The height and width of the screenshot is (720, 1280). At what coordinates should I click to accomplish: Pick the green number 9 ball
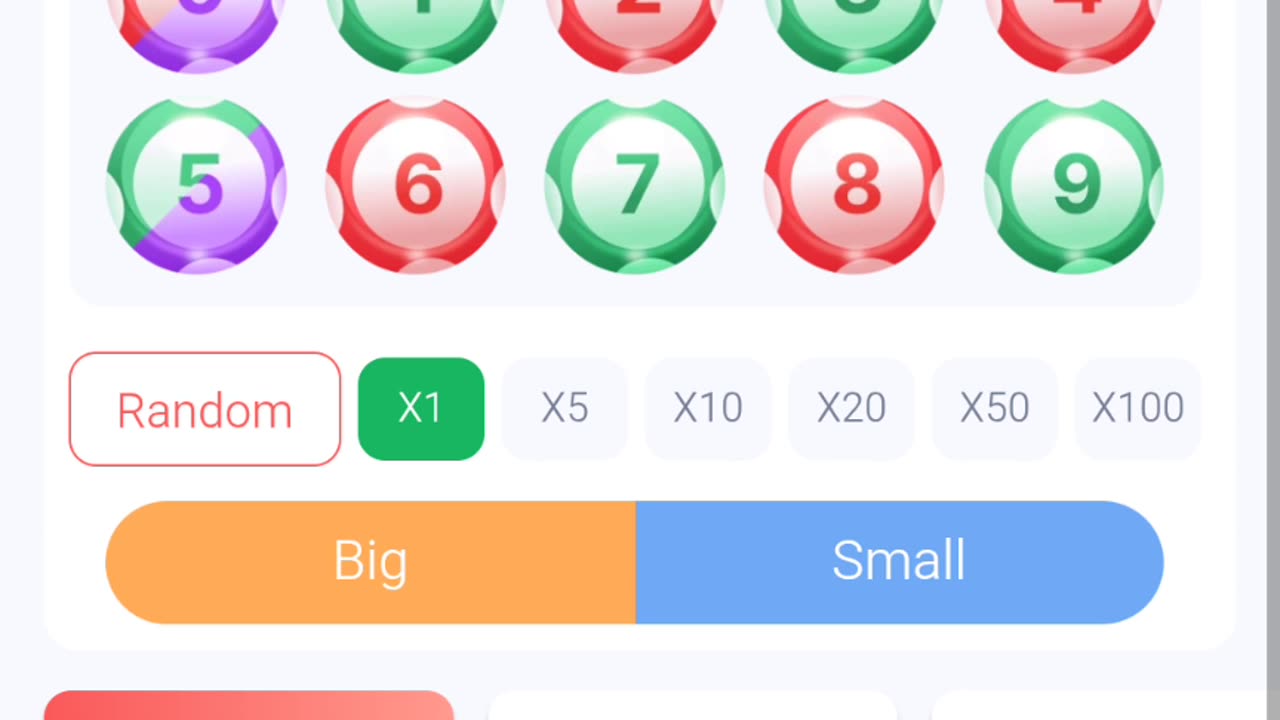point(1074,185)
